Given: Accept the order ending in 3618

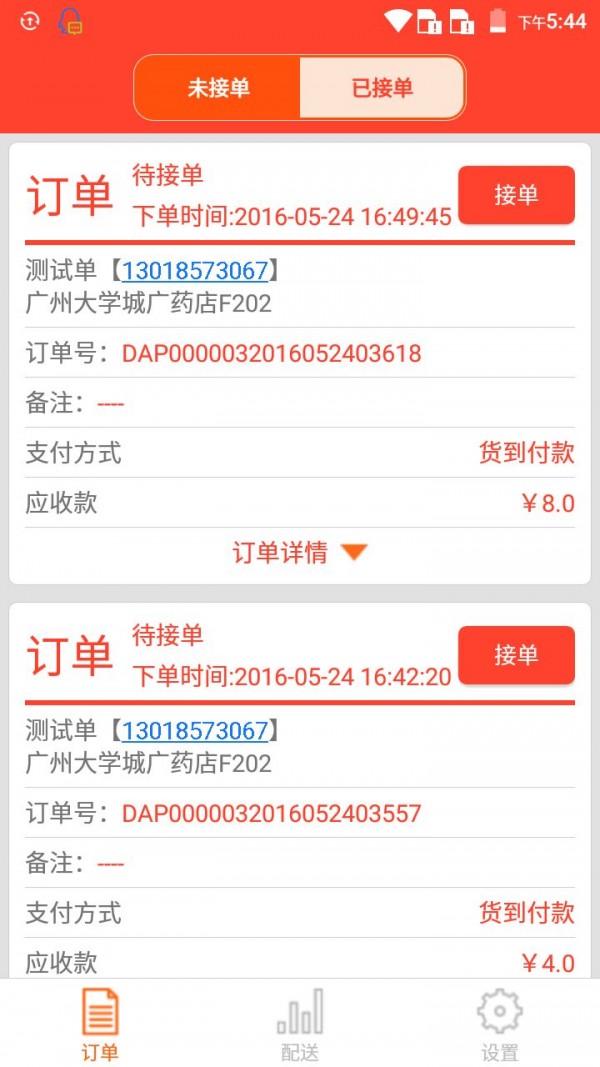Looking at the screenshot, I should pos(516,195).
